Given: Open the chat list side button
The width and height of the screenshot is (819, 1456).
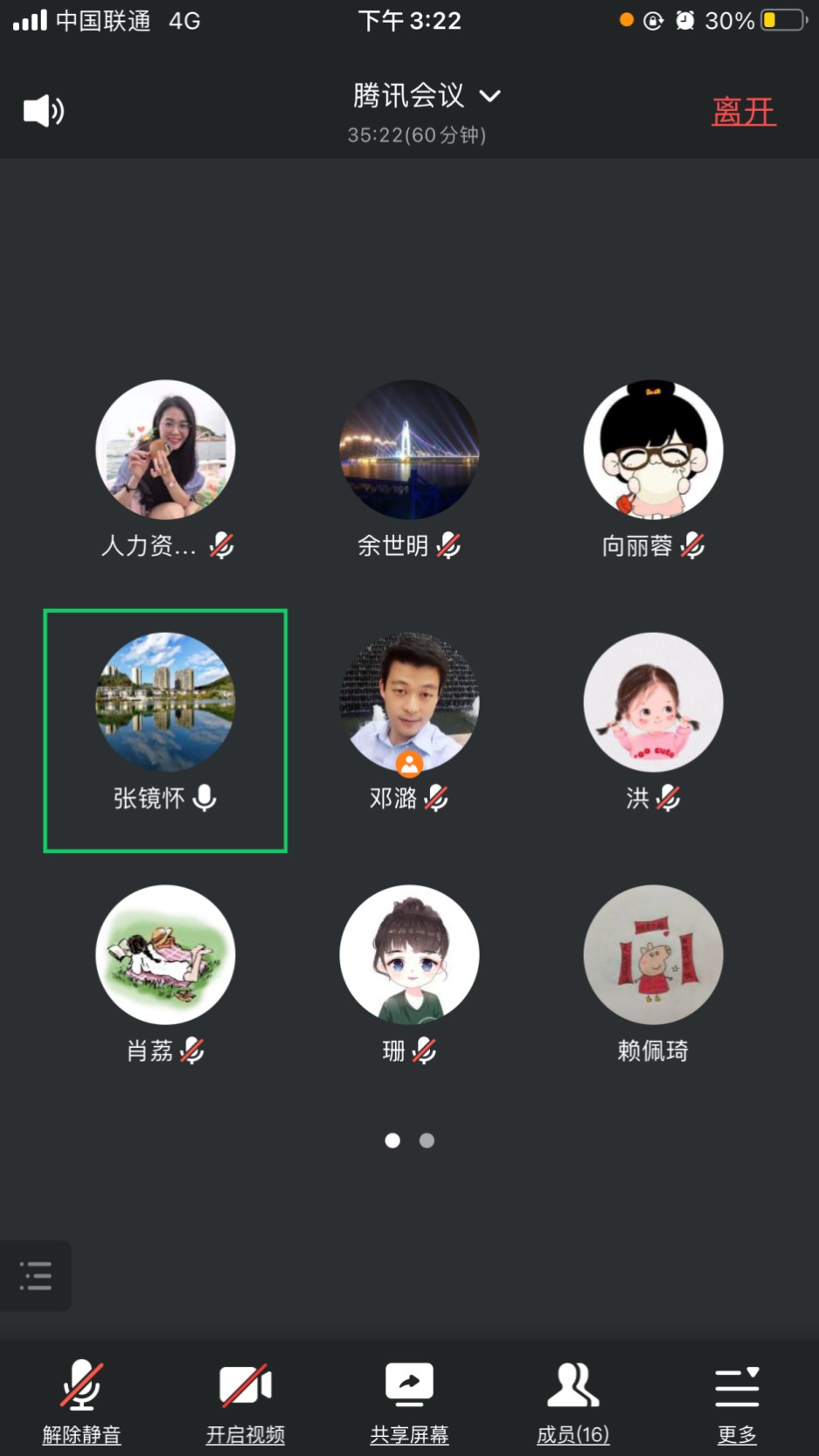Looking at the screenshot, I should 35,1276.
